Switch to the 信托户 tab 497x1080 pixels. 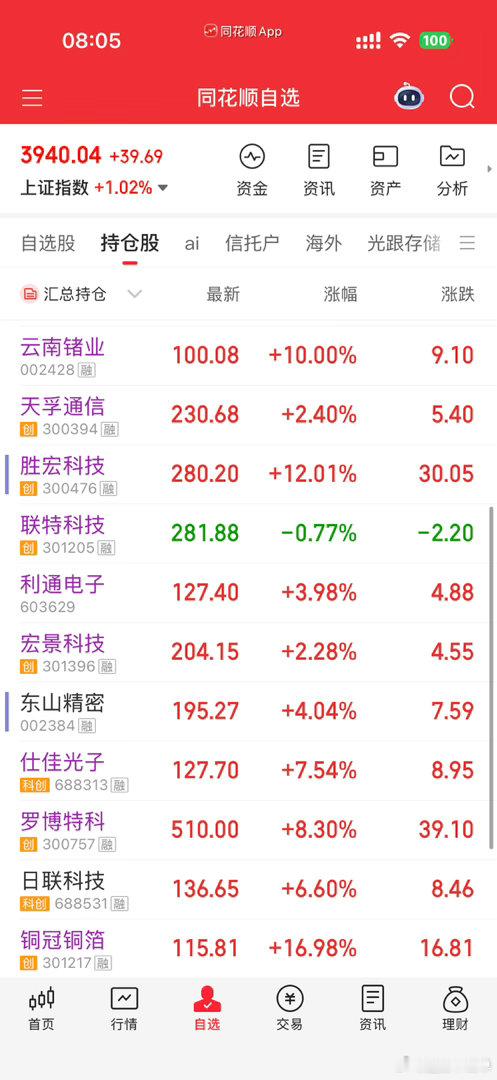tap(252, 243)
